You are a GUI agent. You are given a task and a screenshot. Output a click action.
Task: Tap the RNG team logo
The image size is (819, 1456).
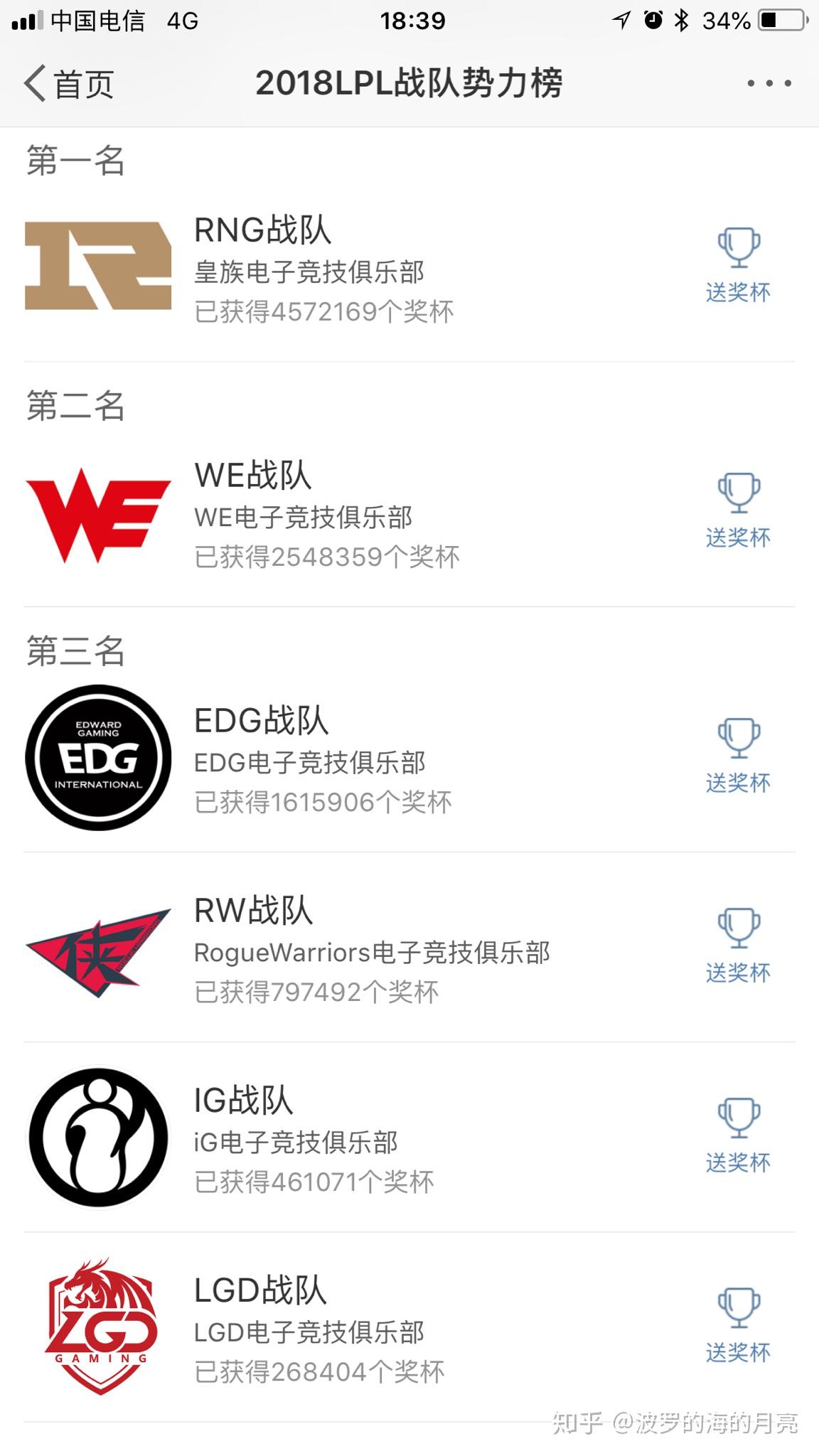point(97,263)
